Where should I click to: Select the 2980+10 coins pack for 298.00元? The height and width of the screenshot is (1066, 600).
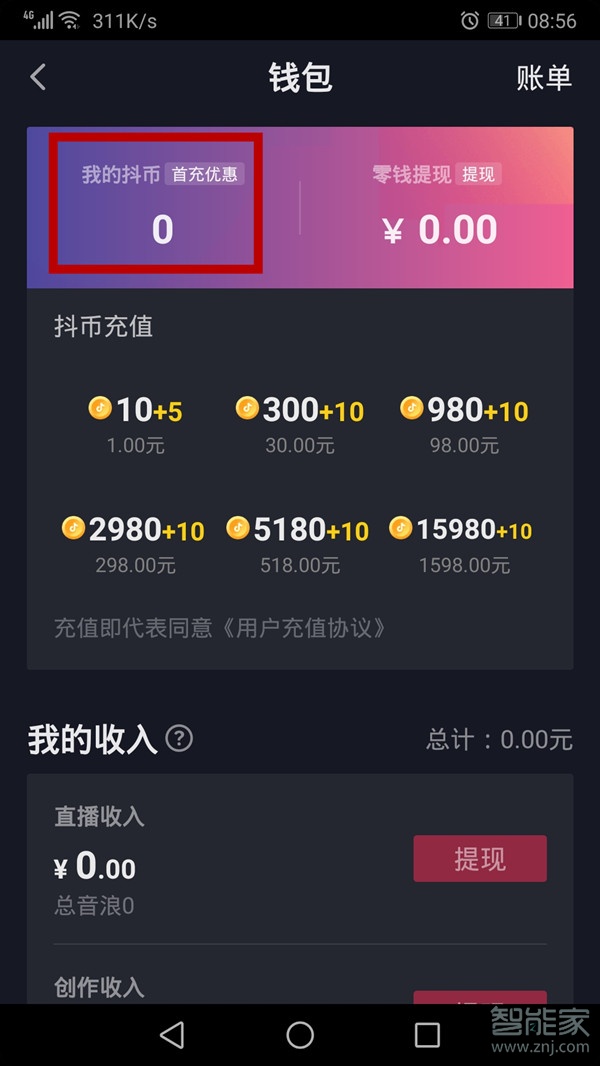[135, 542]
